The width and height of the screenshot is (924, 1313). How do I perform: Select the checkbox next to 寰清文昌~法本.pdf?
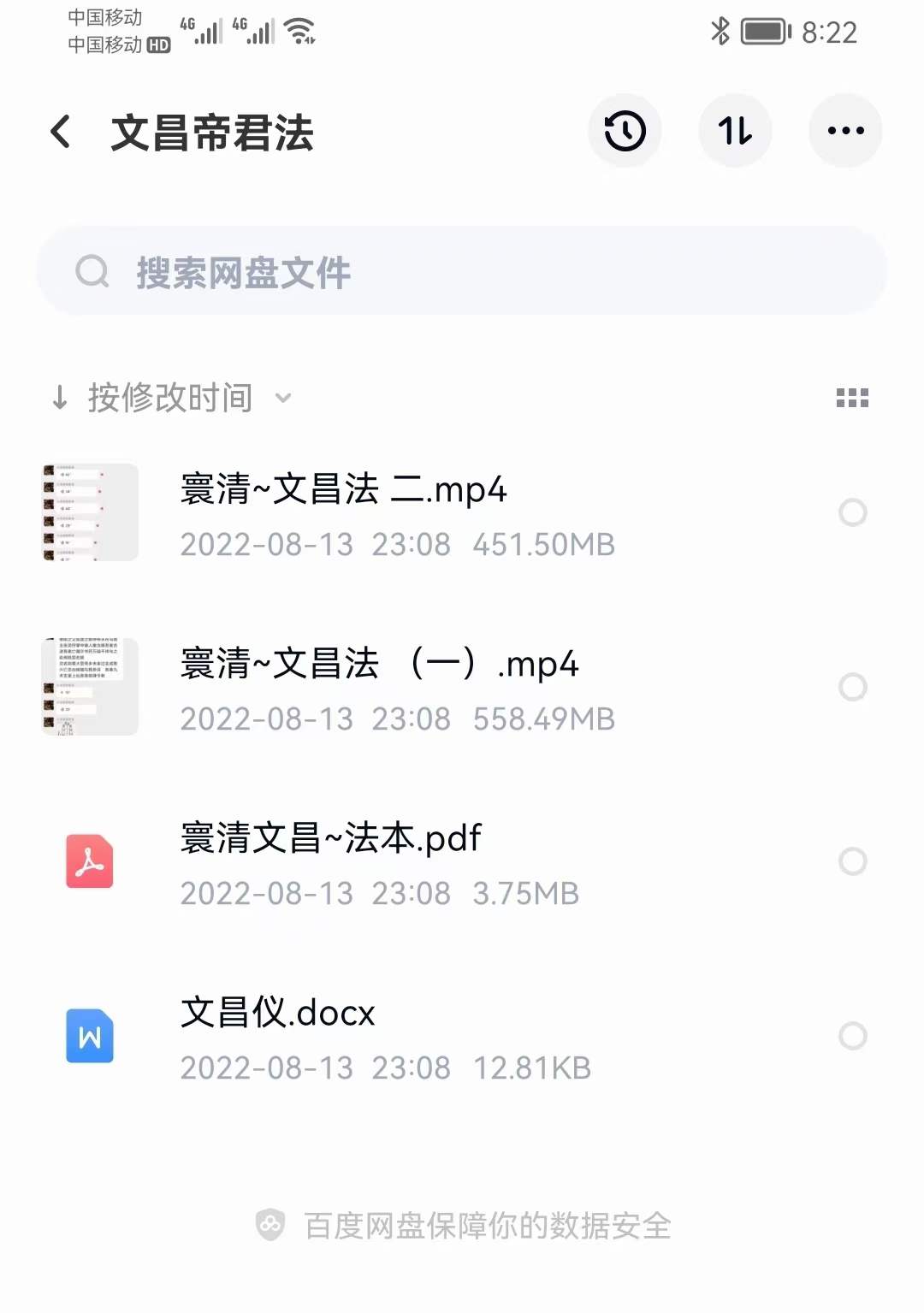(853, 861)
